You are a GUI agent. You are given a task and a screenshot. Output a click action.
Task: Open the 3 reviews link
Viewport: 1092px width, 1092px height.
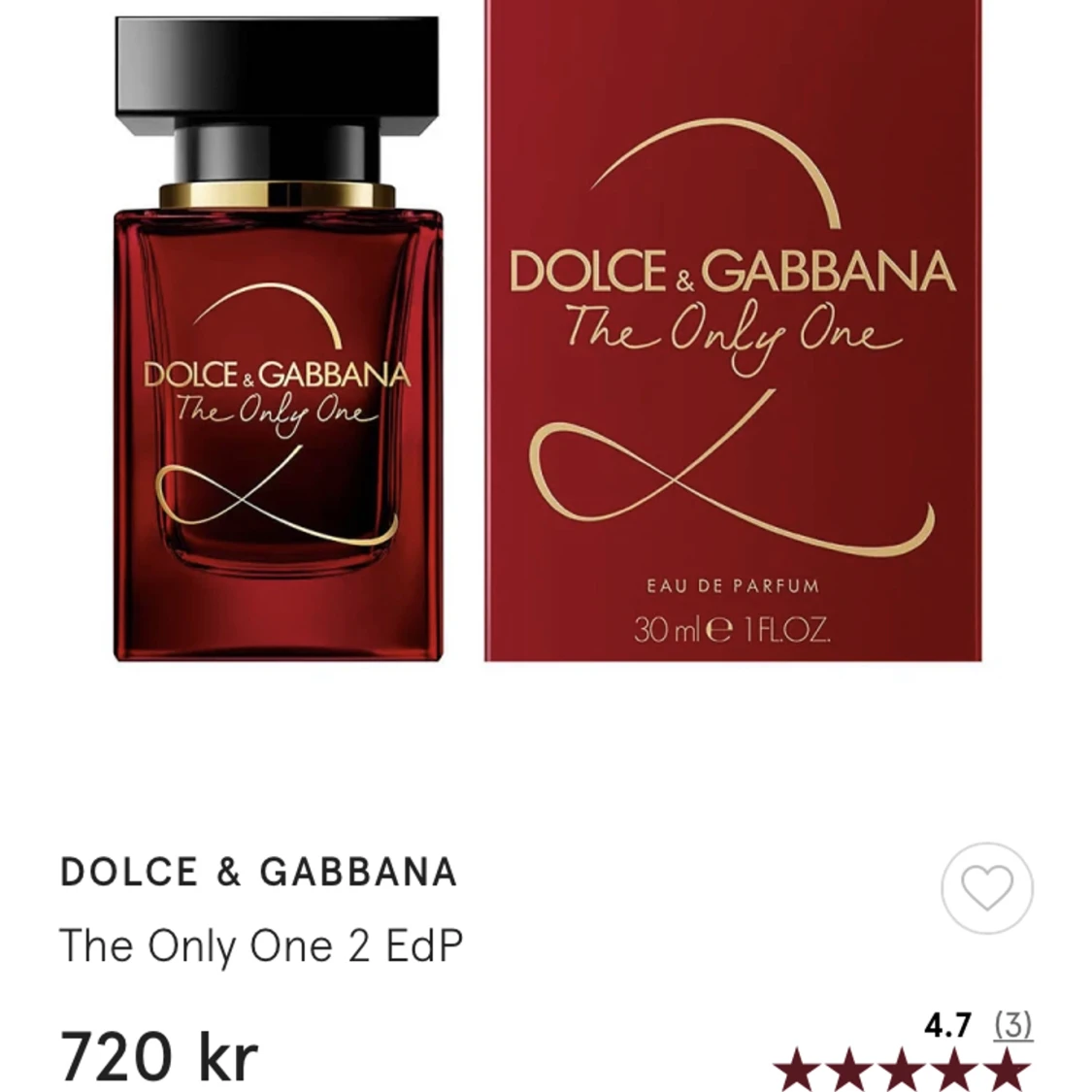pyautogui.click(x=1012, y=1024)
